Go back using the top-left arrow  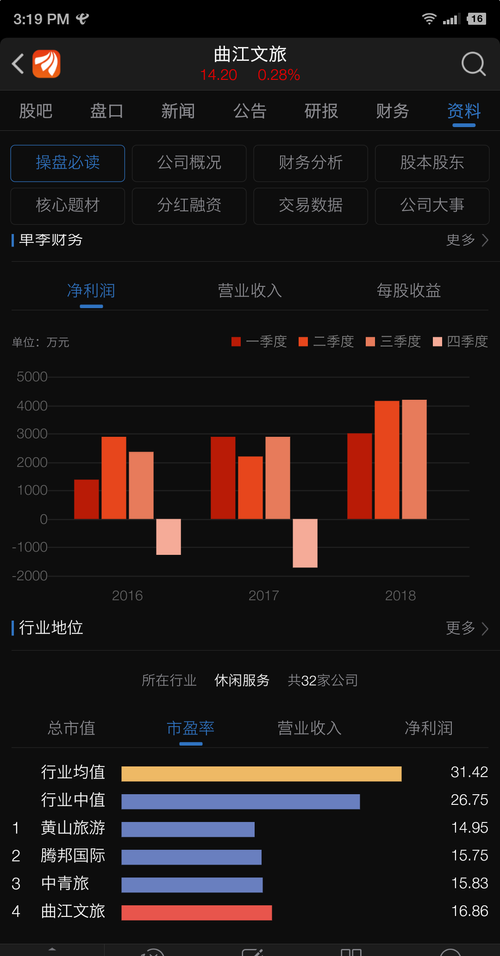click(18, 63)
